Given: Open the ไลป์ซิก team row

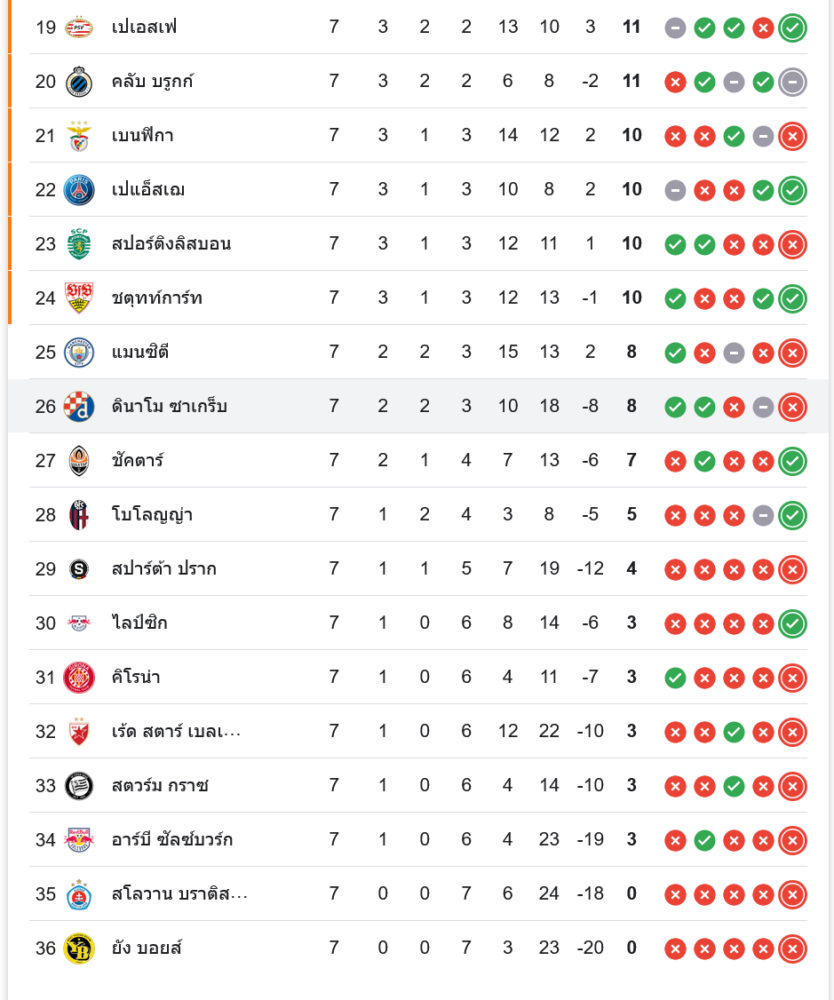Looking at the screenshot, I should pyautogui.click(x=139, y=622).
